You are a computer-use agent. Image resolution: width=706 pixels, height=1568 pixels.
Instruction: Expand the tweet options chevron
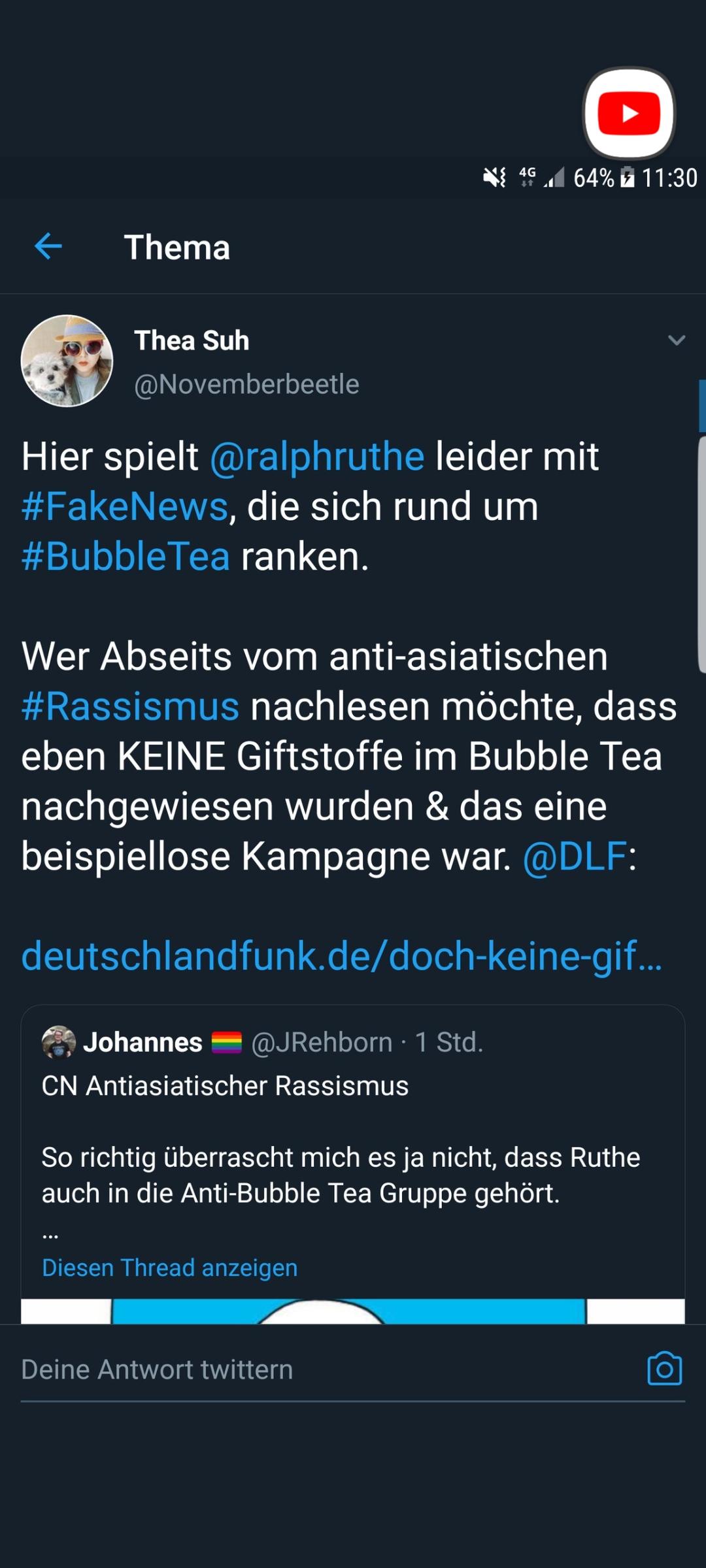[677, 340]
